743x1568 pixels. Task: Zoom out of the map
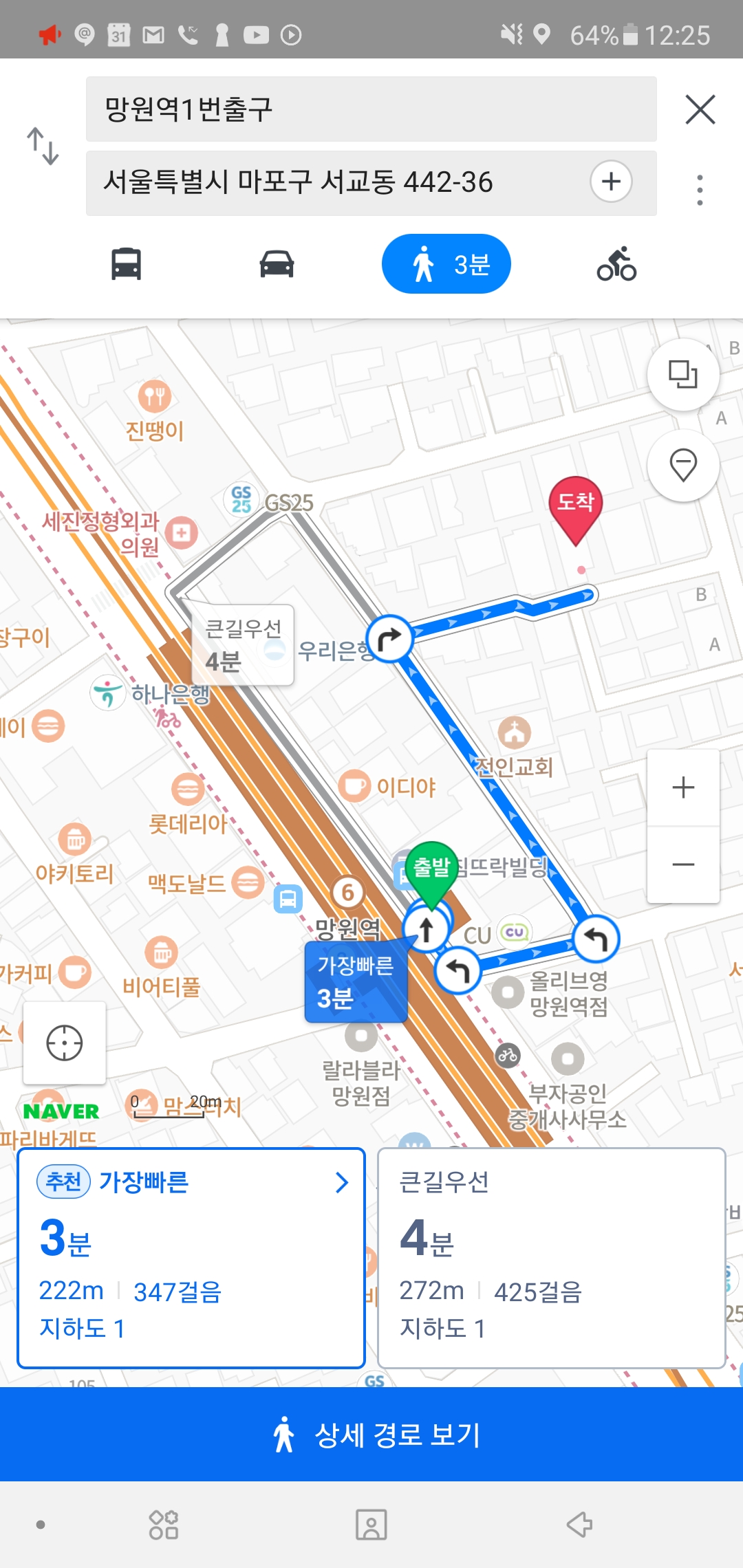[683, 864]
